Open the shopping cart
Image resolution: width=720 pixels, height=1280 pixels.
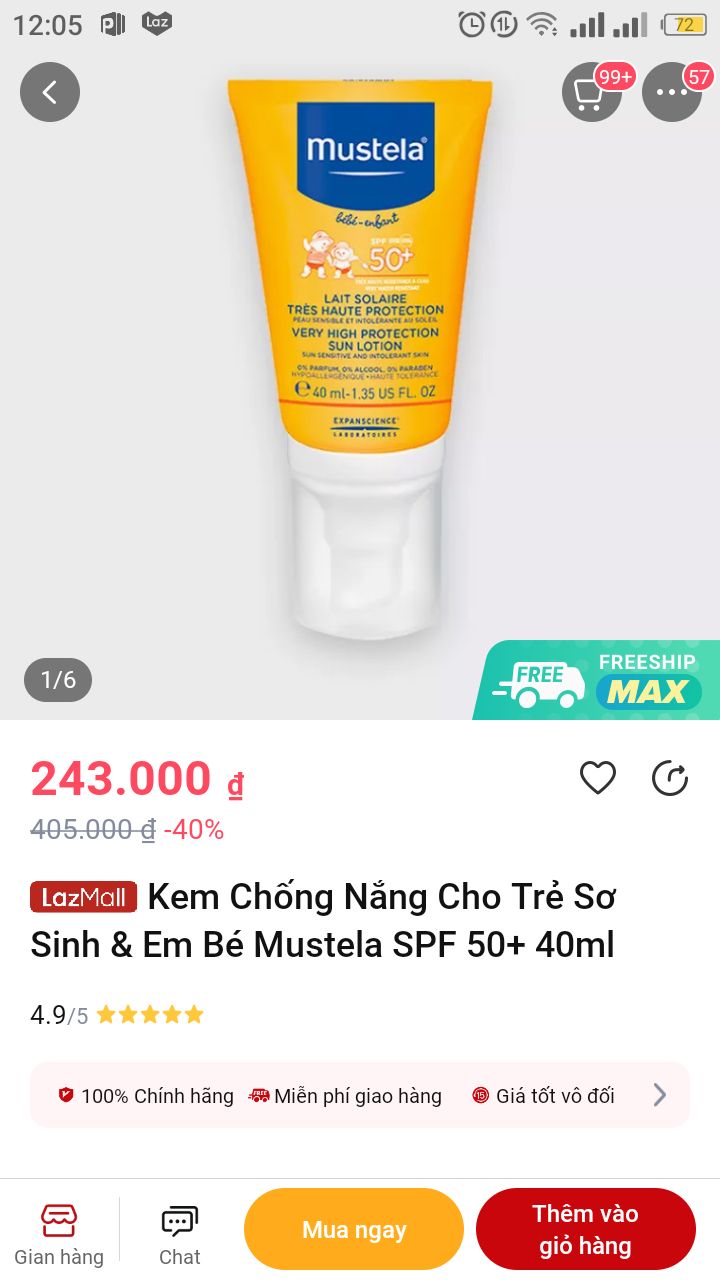[592, 92]
